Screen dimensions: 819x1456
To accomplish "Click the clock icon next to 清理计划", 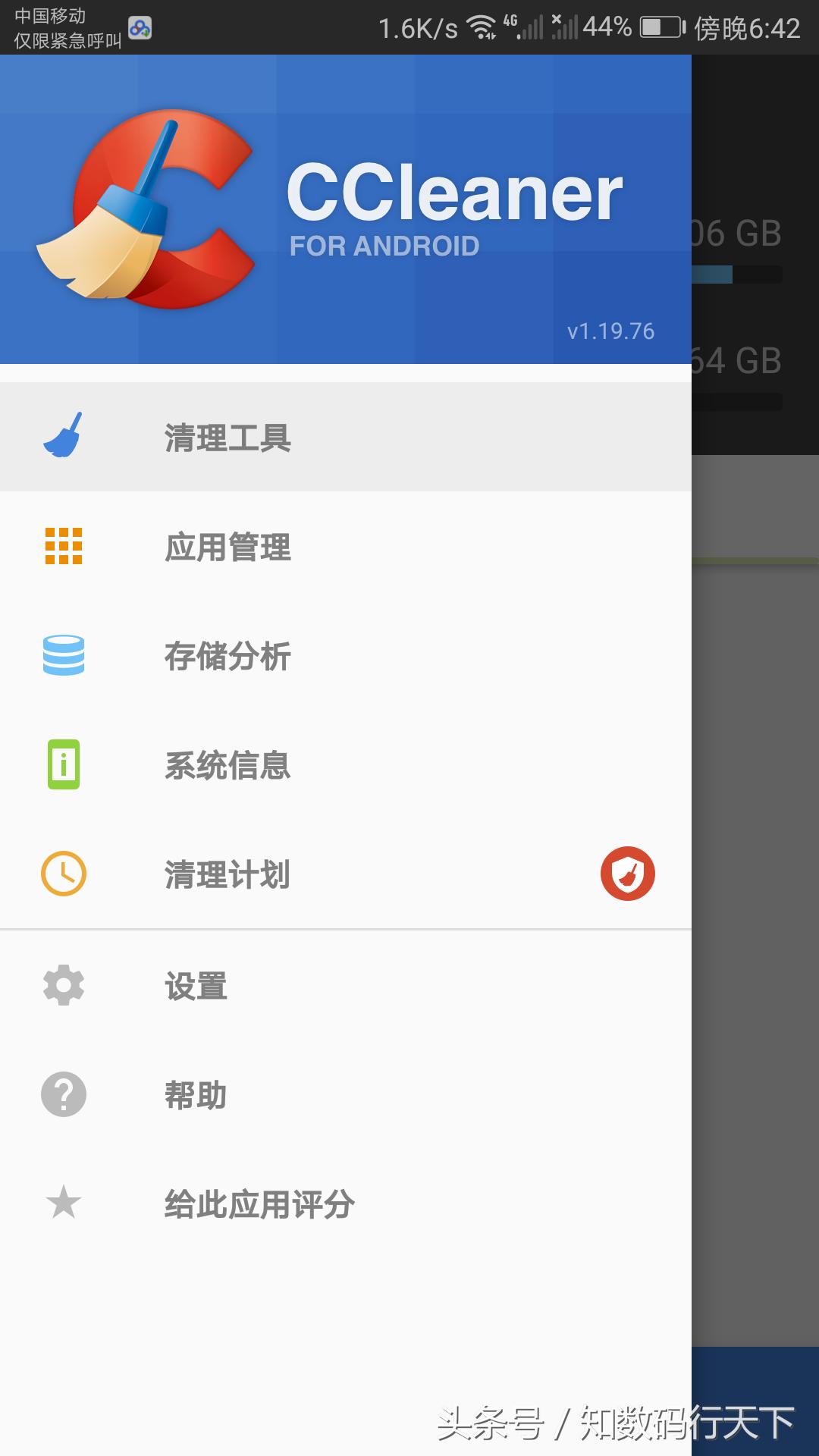I will pyautogui.click(x=64, y=874).
